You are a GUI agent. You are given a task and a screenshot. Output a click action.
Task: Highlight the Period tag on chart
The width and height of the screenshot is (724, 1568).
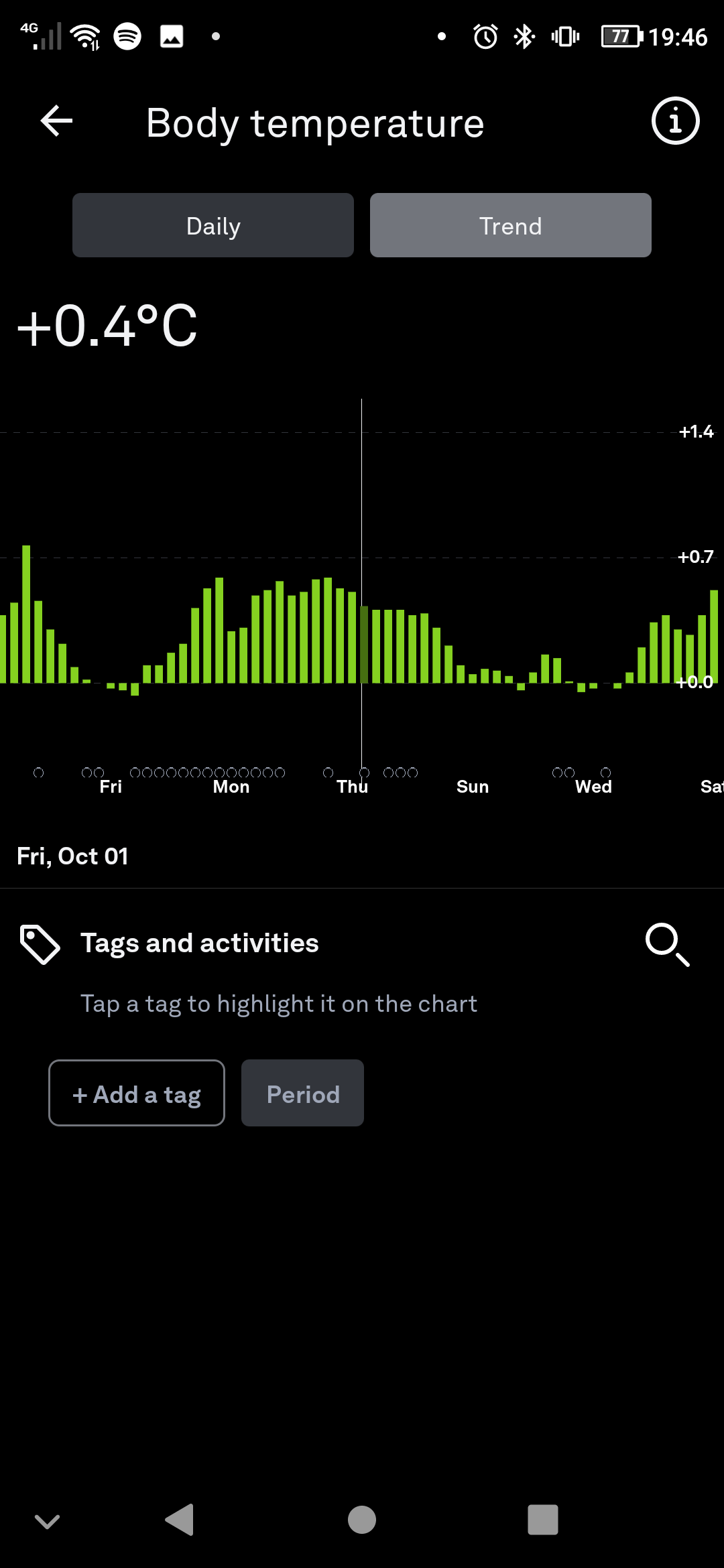click(302, 1094)
